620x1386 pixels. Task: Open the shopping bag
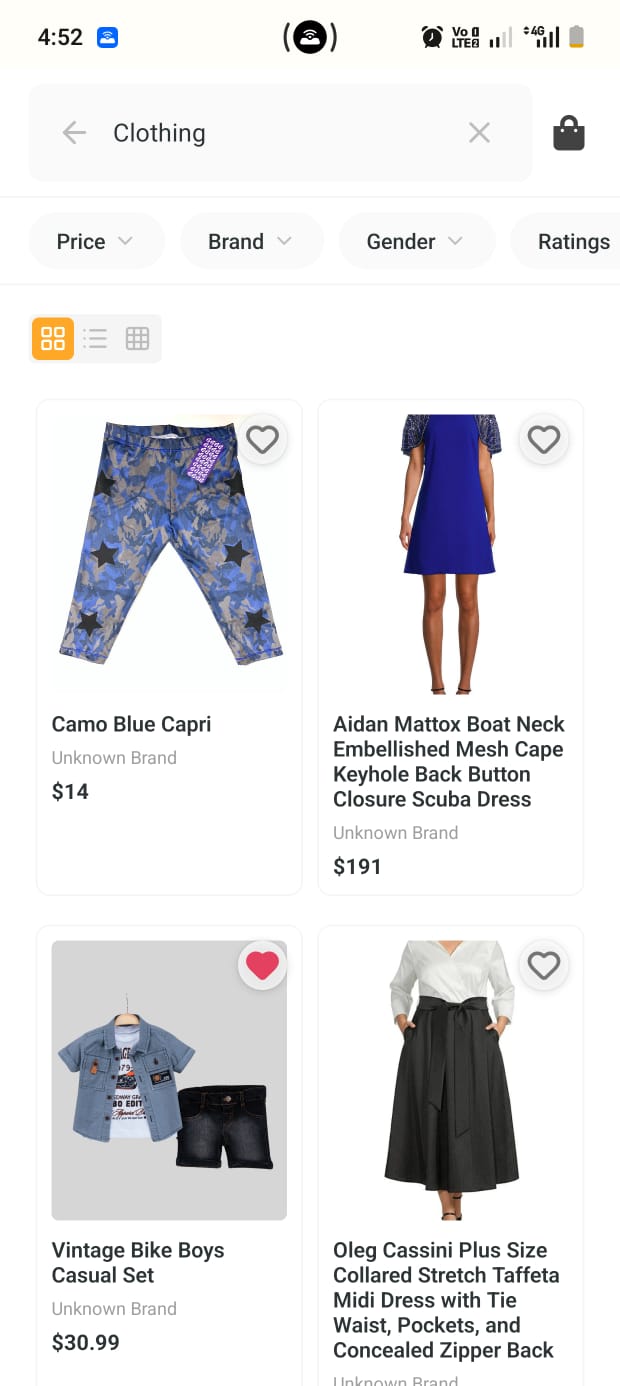coord(568,133)
